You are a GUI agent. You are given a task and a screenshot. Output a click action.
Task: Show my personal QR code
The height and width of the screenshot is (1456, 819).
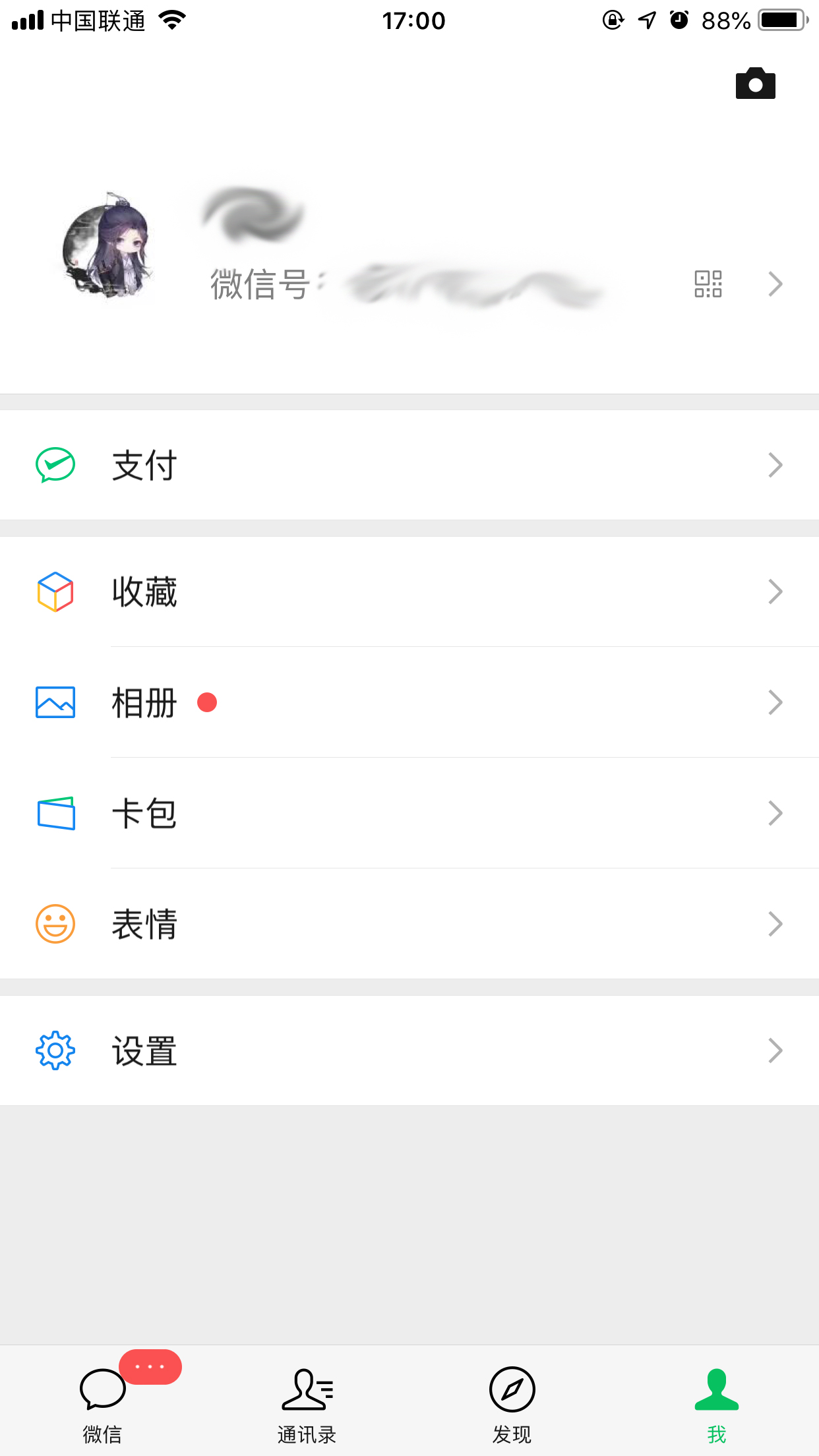pyautogui.click(x=707, y=284)
